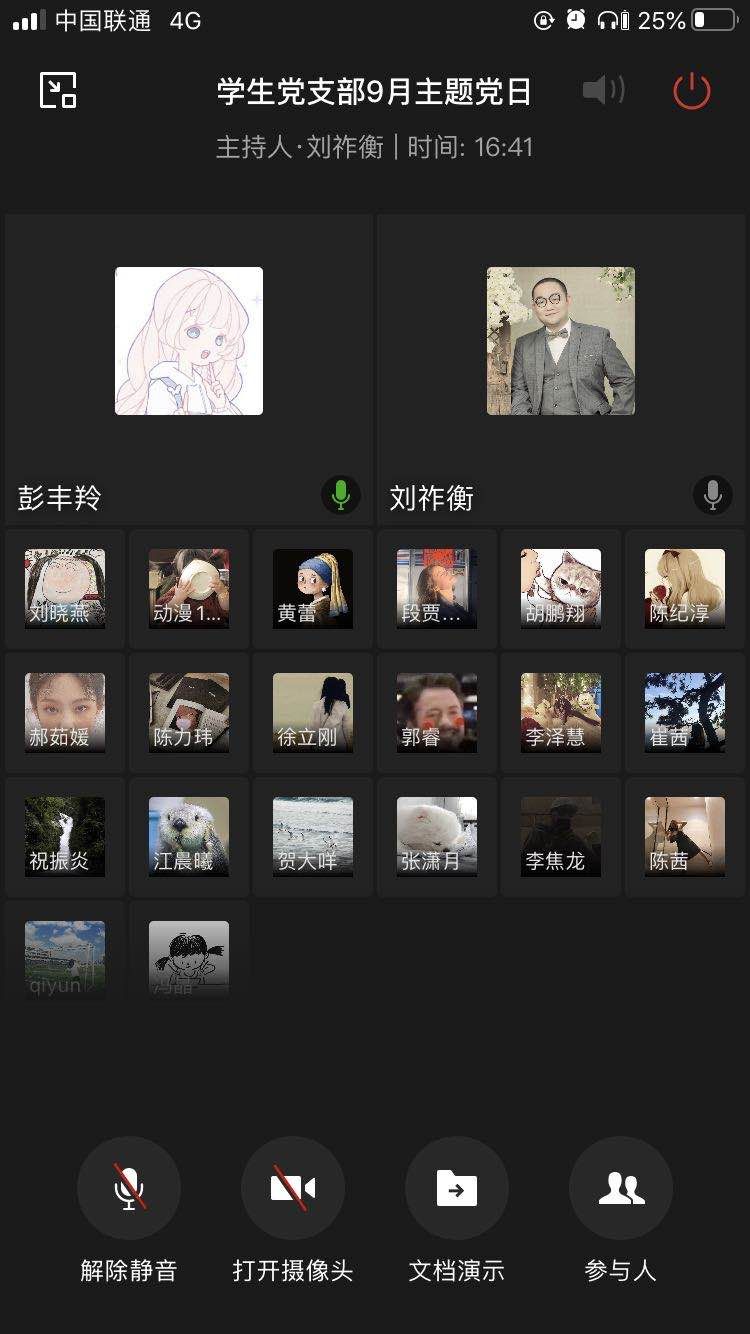This screenshot has width=750, height=1334.
Task: Open participant 黄蕾's tile
Action: click(x=313, y=589)
